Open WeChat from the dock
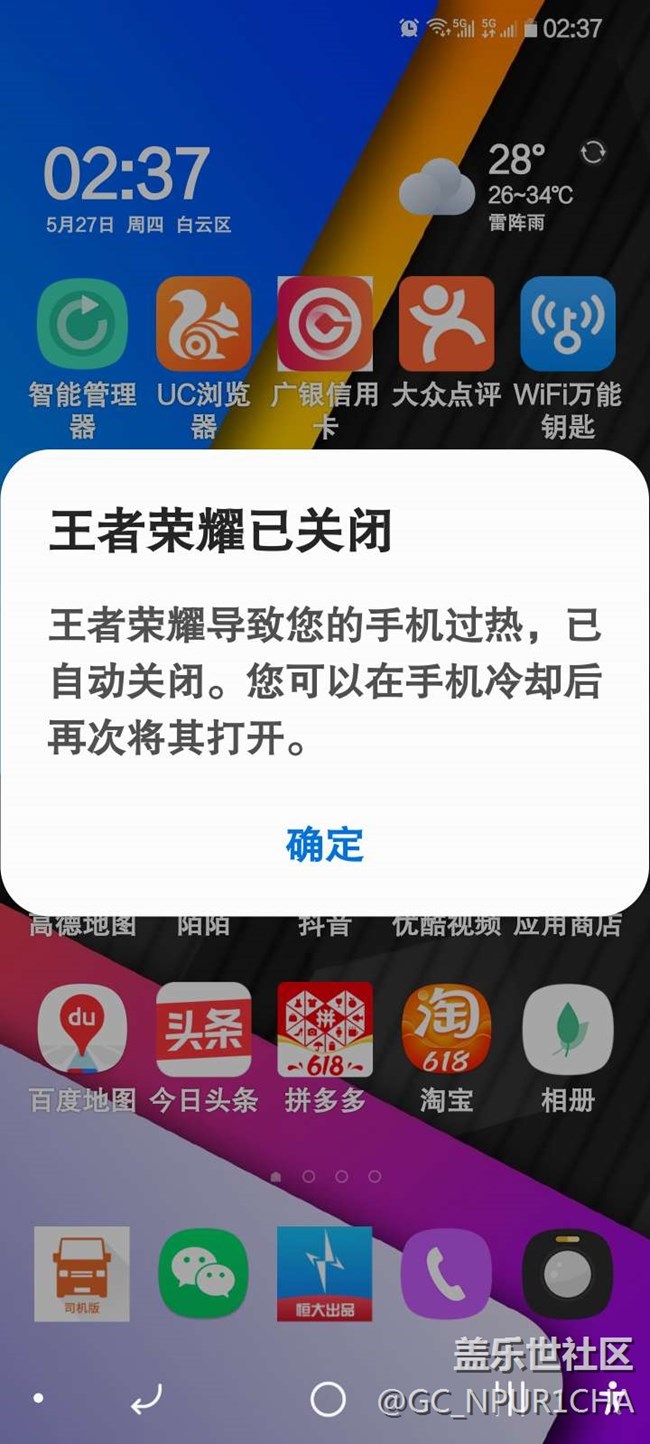 coord(203,1274)
